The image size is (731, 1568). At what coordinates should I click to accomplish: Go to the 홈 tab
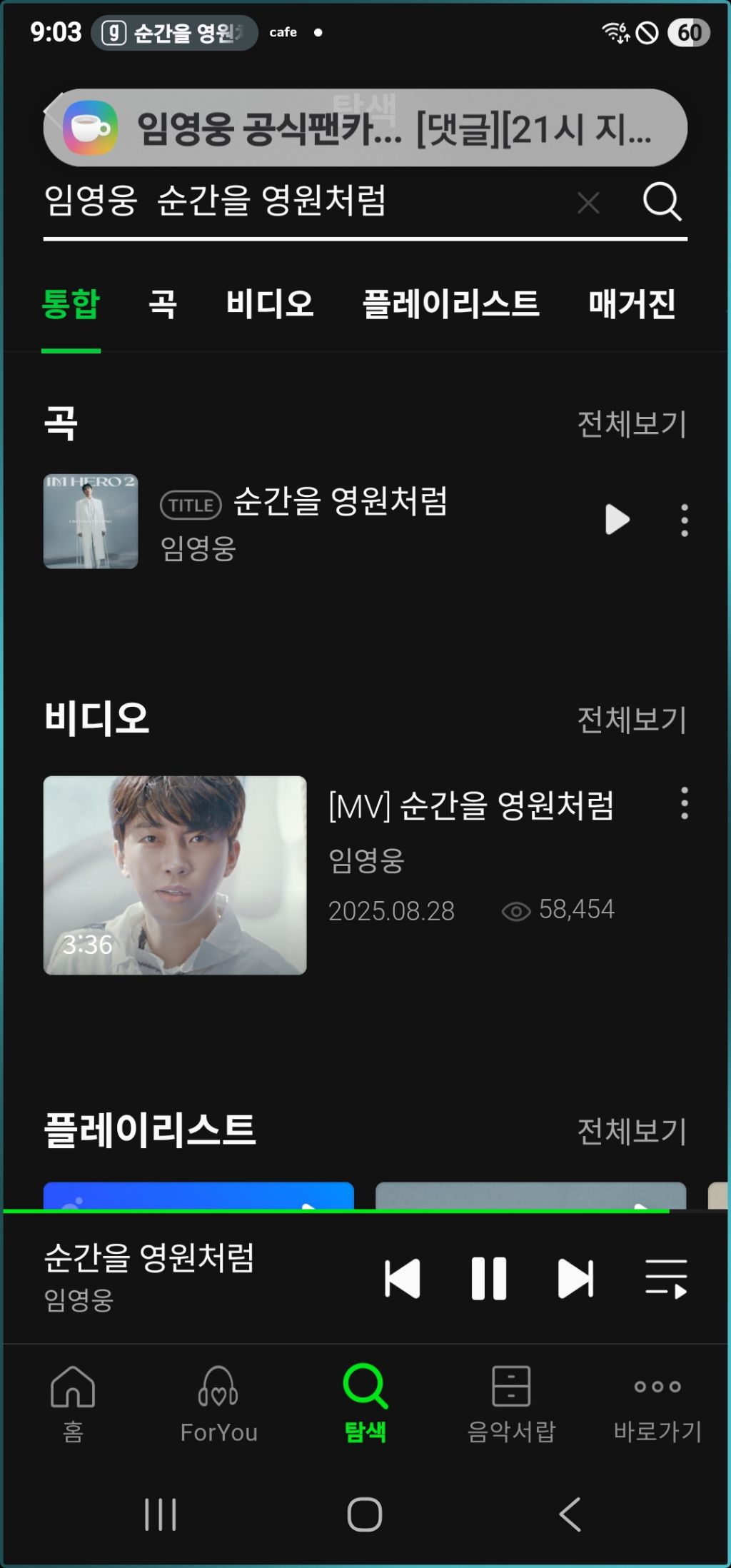tap(73, 1403)
